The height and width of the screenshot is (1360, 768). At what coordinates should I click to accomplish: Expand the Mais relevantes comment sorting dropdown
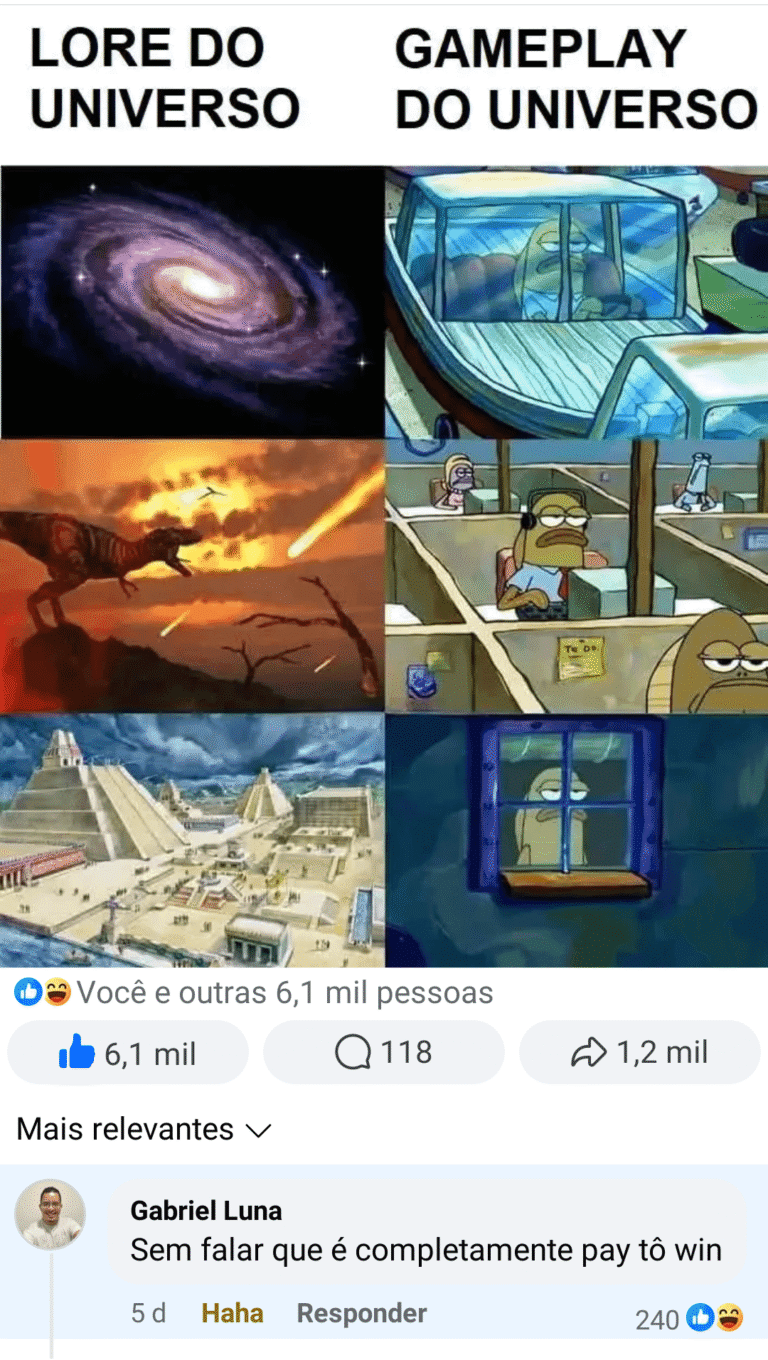144,1130
